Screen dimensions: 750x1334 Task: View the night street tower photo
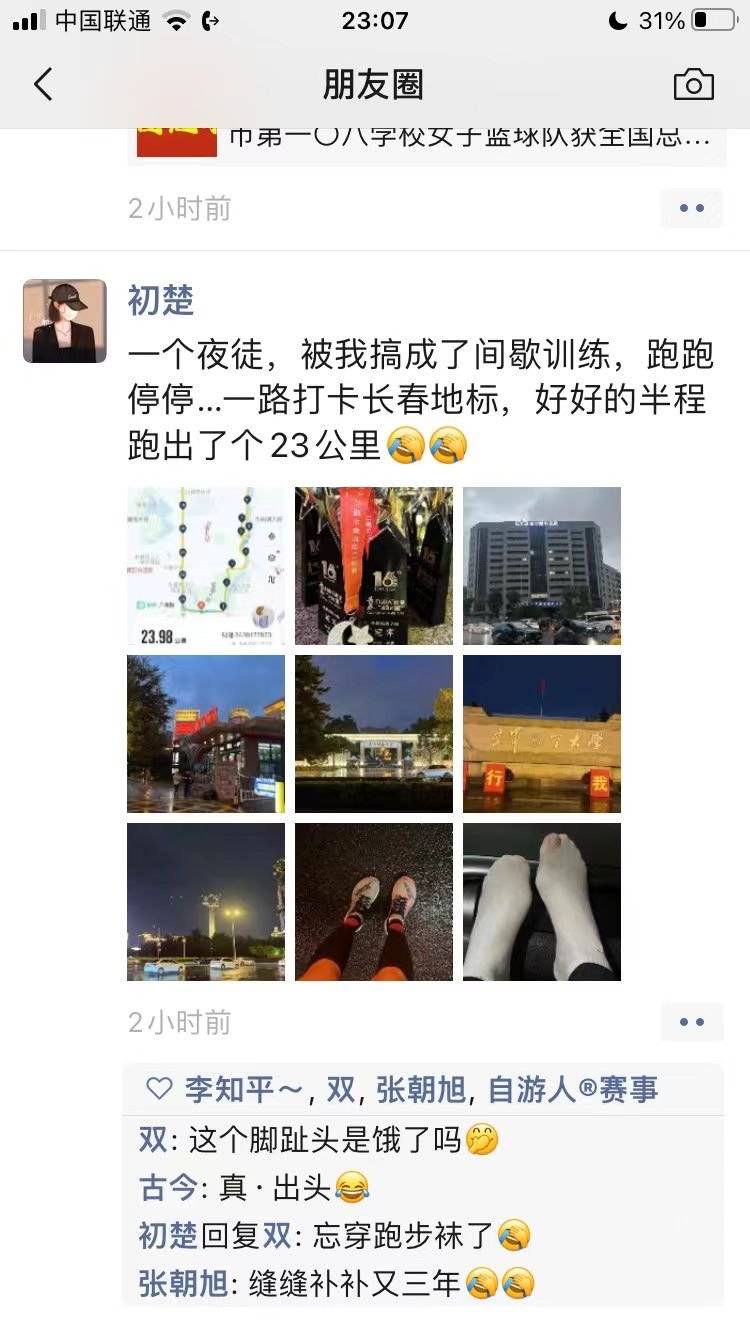click(x=206, y=902)
